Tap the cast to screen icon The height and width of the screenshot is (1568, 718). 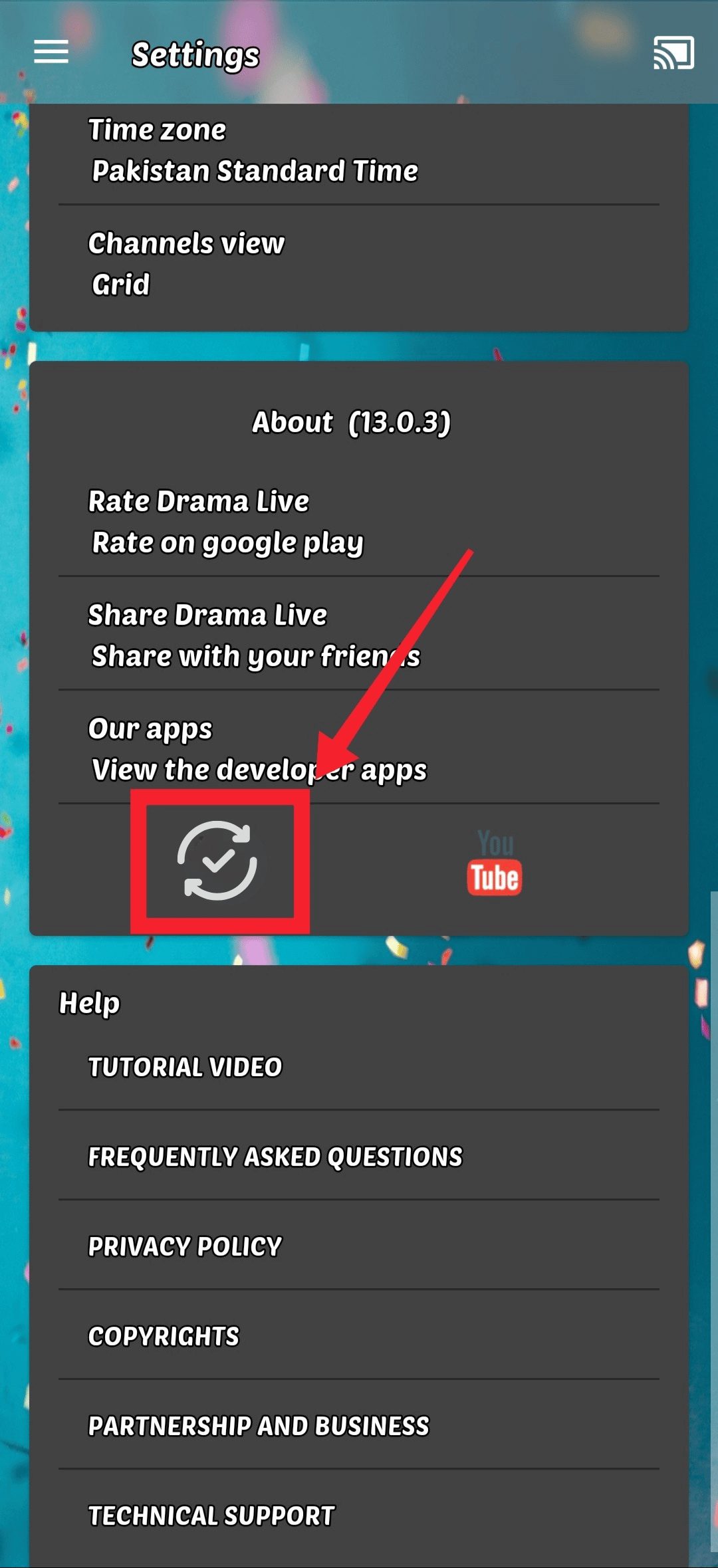[673, 53]
